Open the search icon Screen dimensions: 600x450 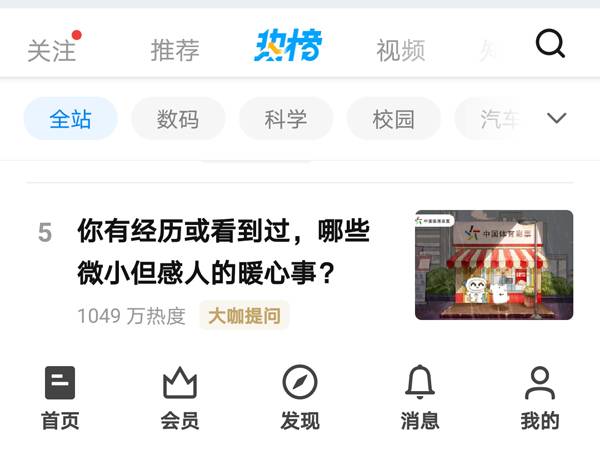[550, 44]
